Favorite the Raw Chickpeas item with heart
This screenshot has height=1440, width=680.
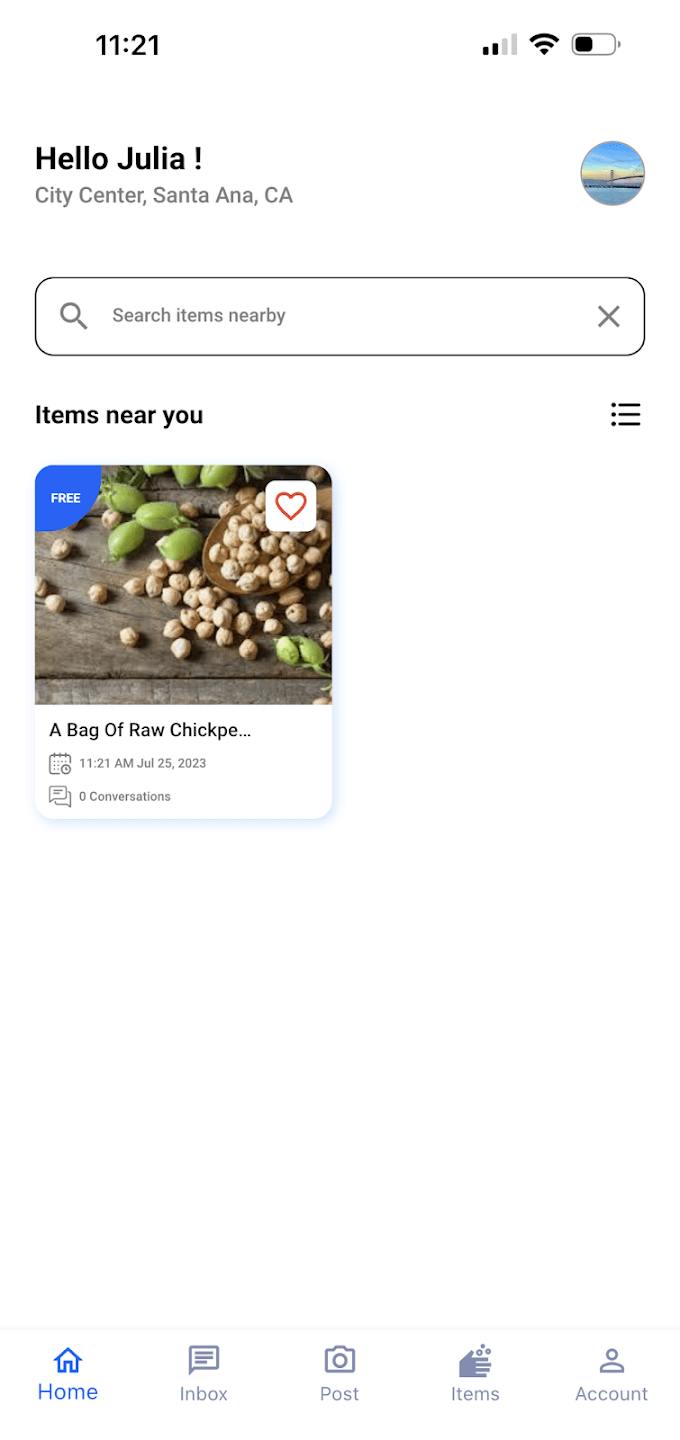point(290,506)
